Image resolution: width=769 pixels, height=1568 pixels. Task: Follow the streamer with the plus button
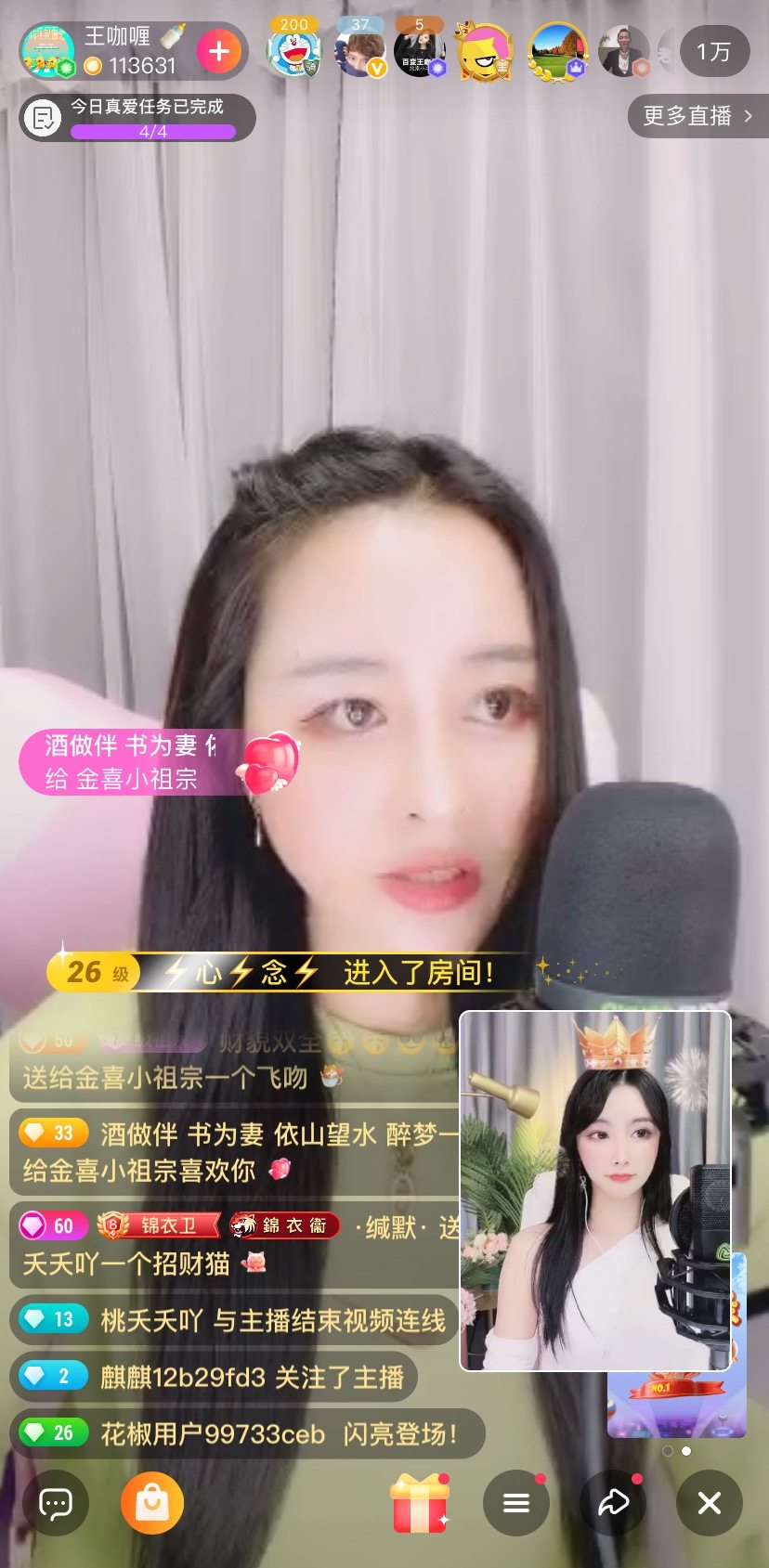tap(219, 51)
